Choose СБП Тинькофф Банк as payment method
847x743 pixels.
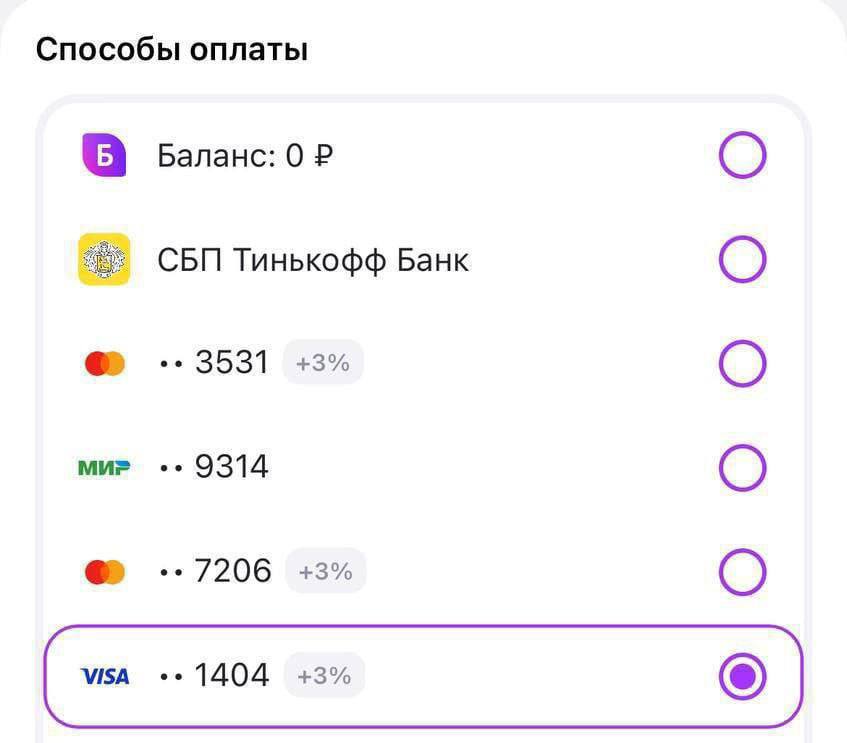coord(742,260)
